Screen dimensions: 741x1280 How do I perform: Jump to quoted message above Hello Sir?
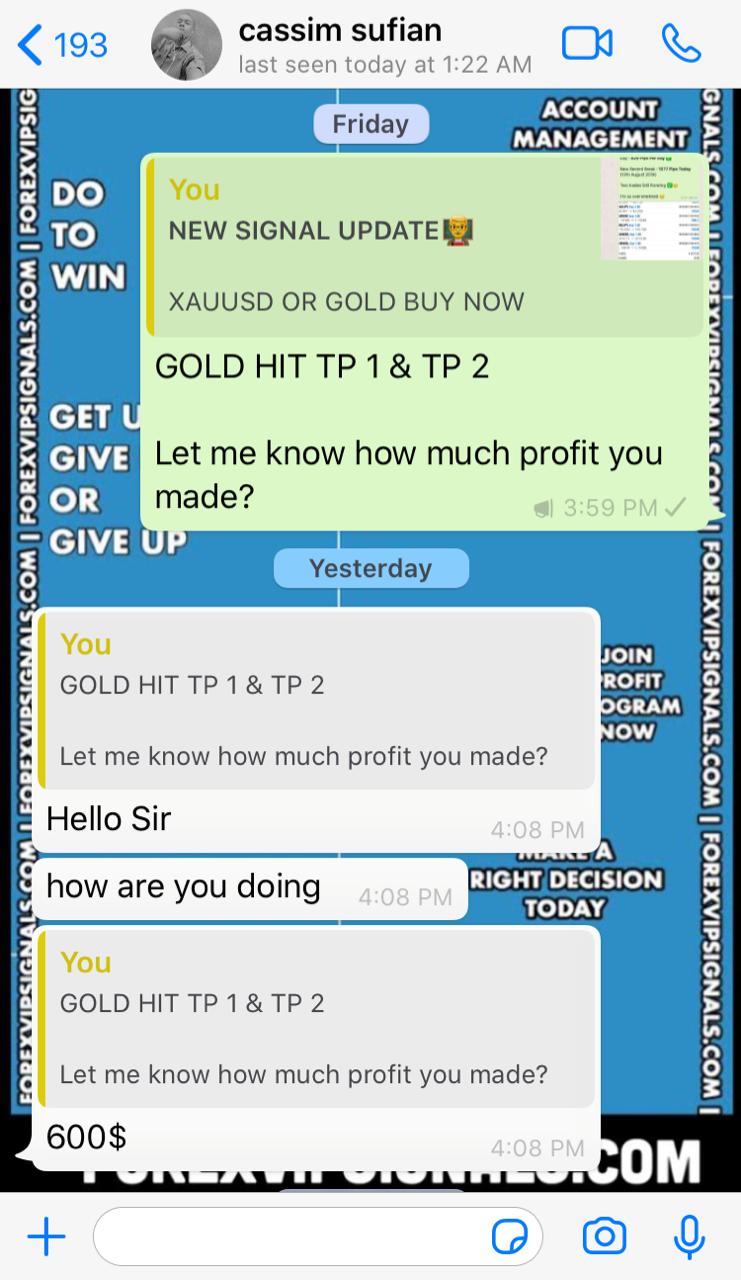pos(316,702)
